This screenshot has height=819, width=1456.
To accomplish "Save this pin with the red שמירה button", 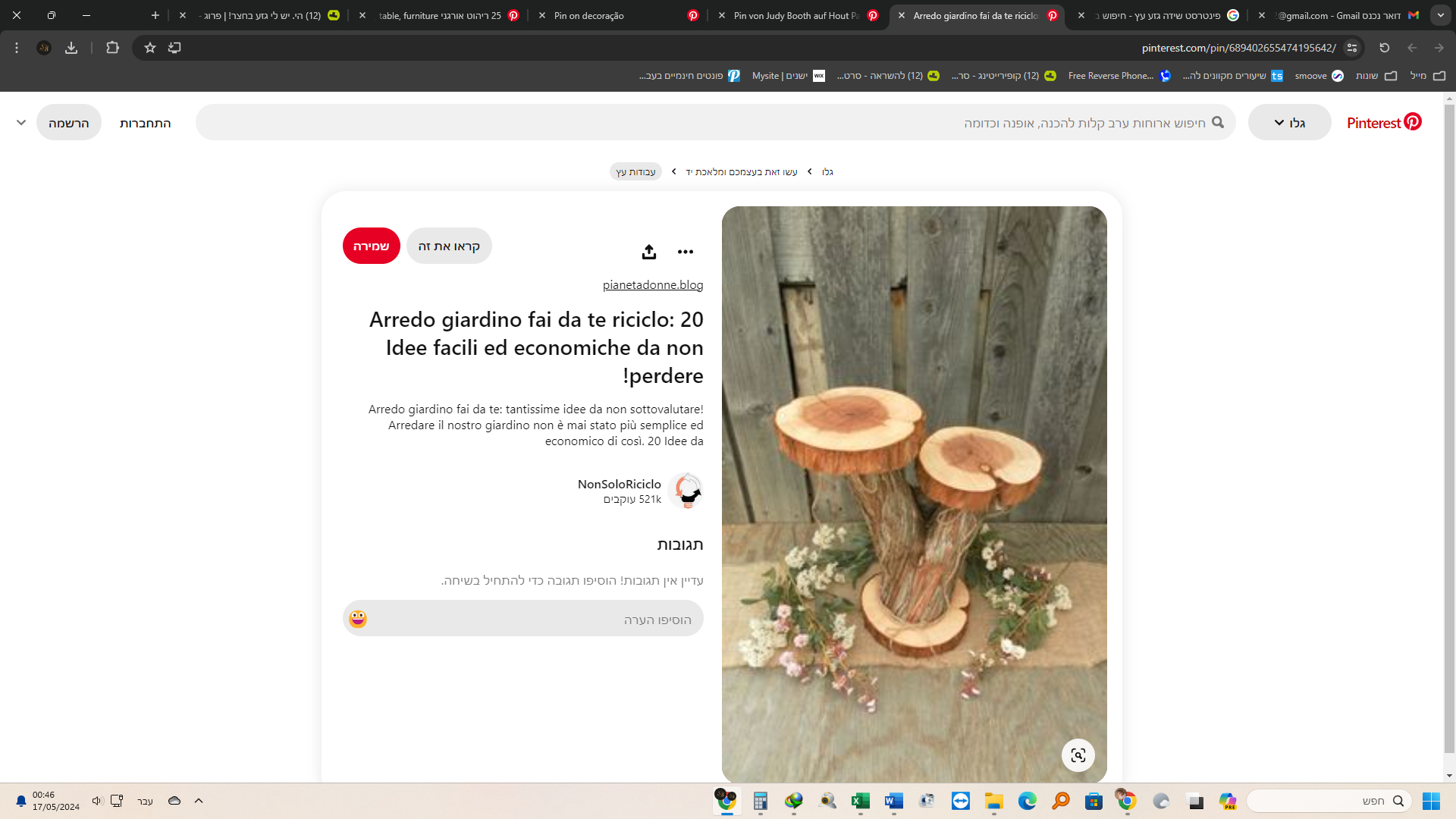I will click(x=371, y=246).
